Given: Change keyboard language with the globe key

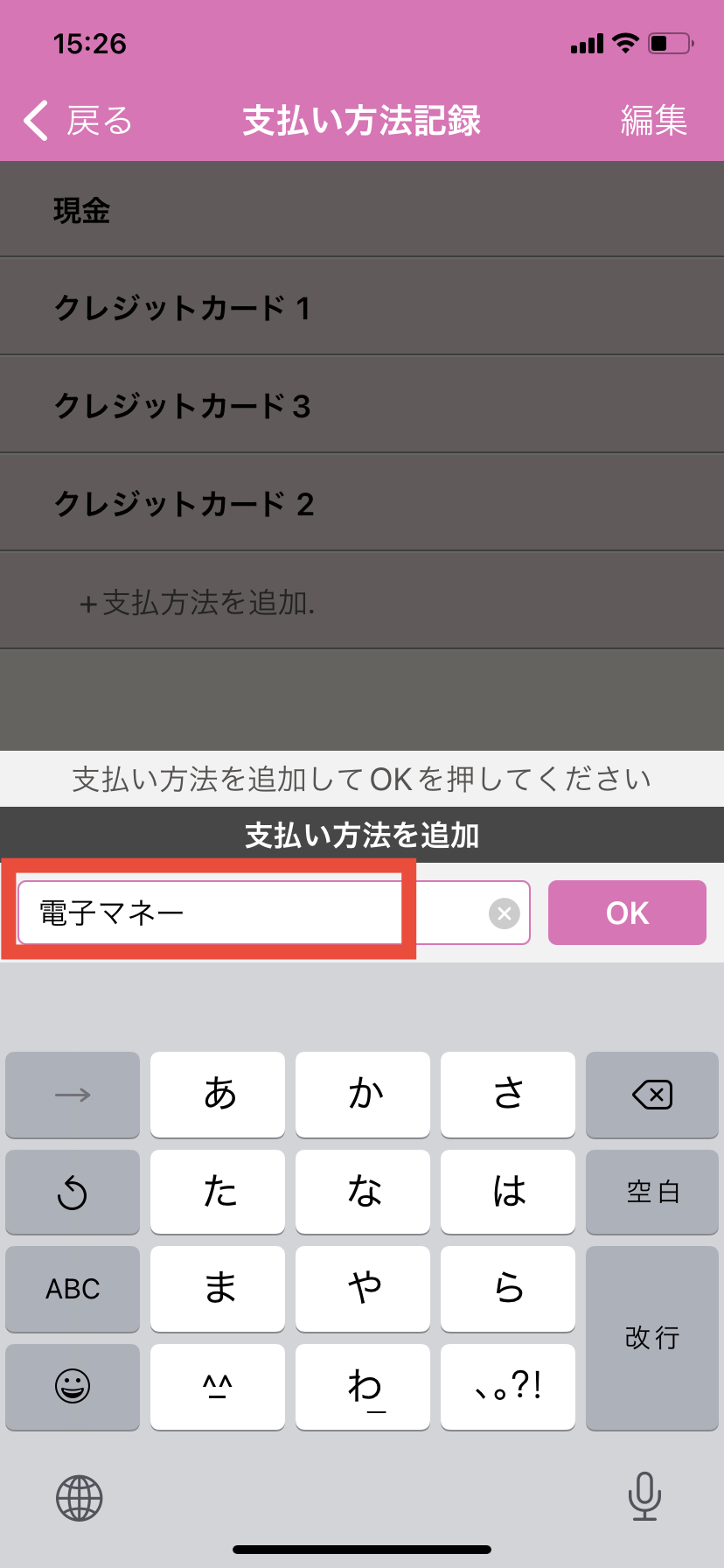Looking at the screenshot, I should [x=80, y=1498].
